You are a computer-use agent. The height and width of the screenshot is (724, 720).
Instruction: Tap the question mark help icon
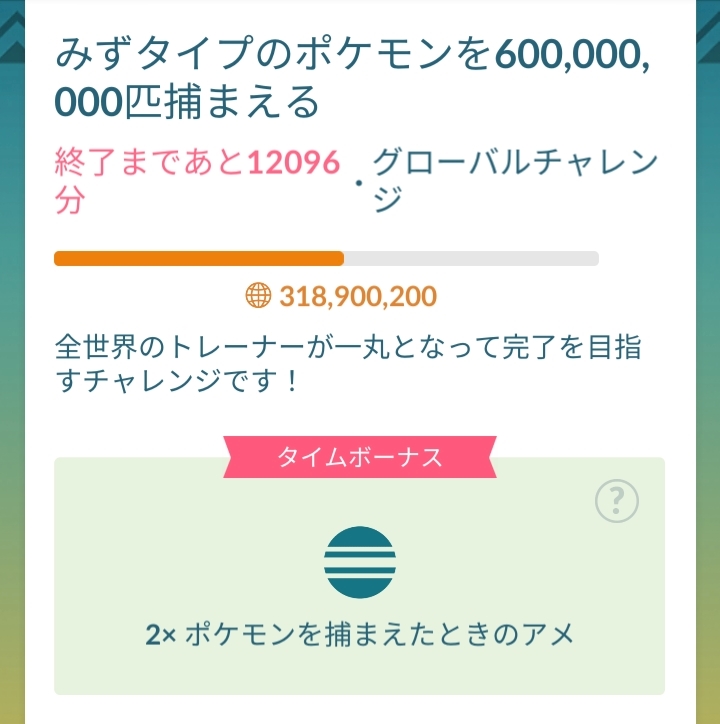[x=616, y=501]
